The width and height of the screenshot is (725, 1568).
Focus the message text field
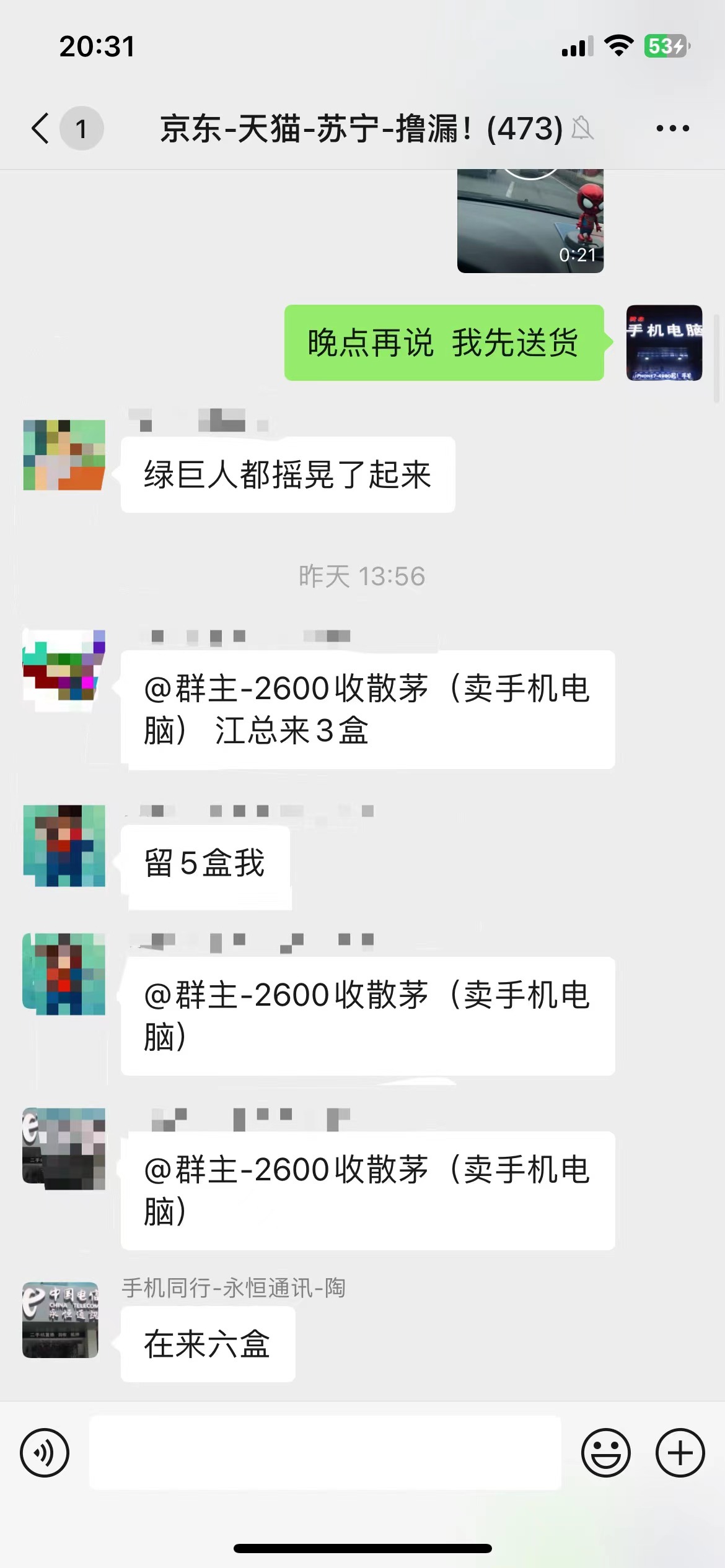click(325, 1452)
